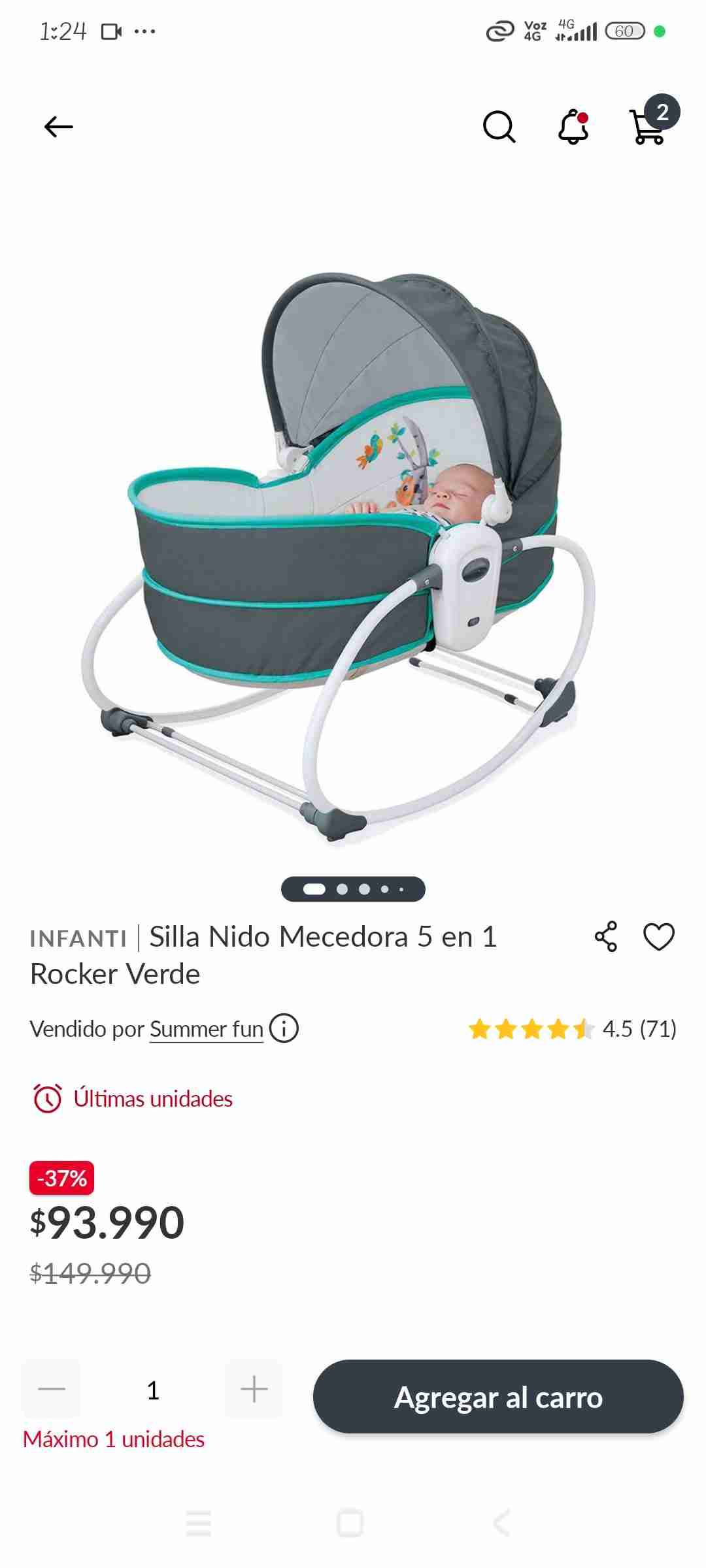Image resolution: width=706 pixels, height=1568 pixels.
Task: Open the notifications bell
Action: click(573, 127)
